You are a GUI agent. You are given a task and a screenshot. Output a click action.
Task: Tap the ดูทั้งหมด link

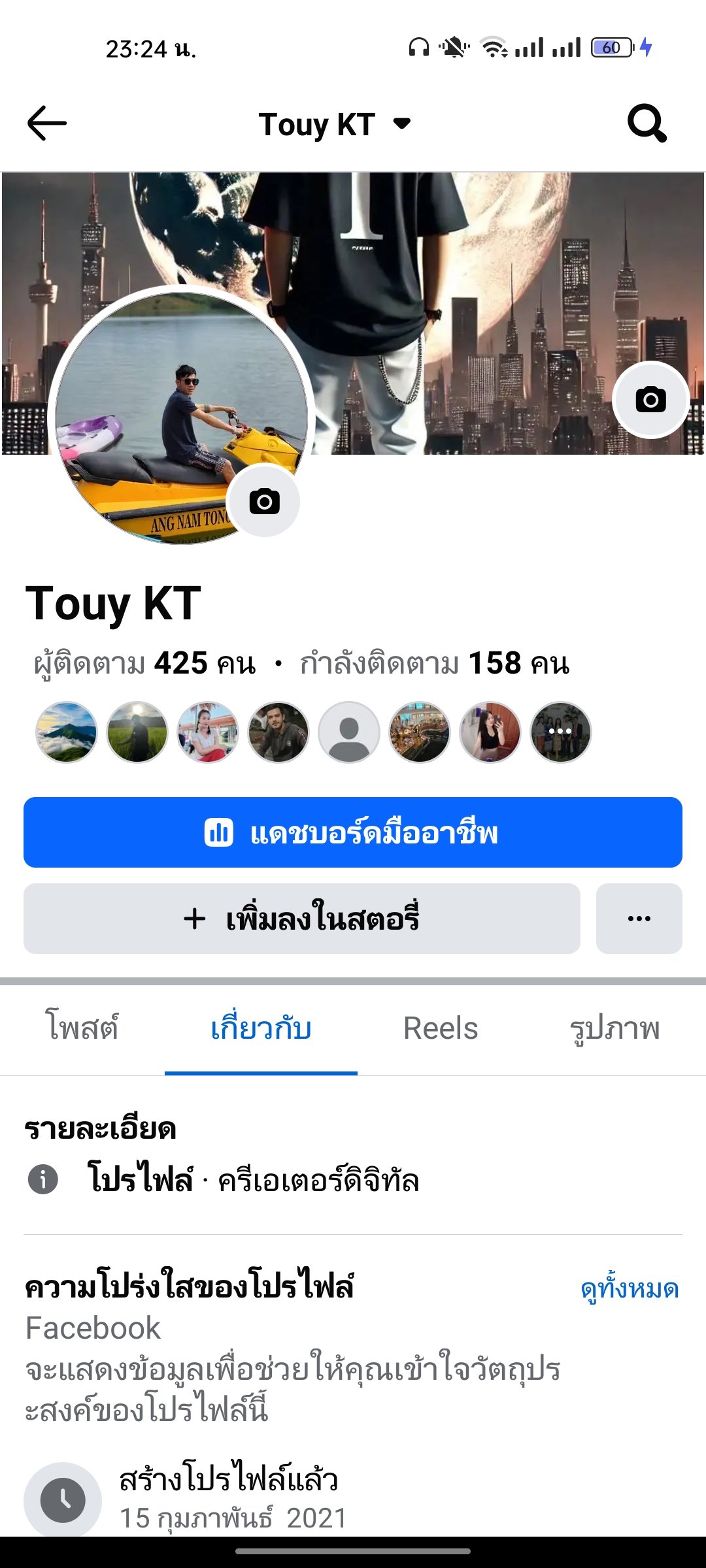tap(630, 1288)
